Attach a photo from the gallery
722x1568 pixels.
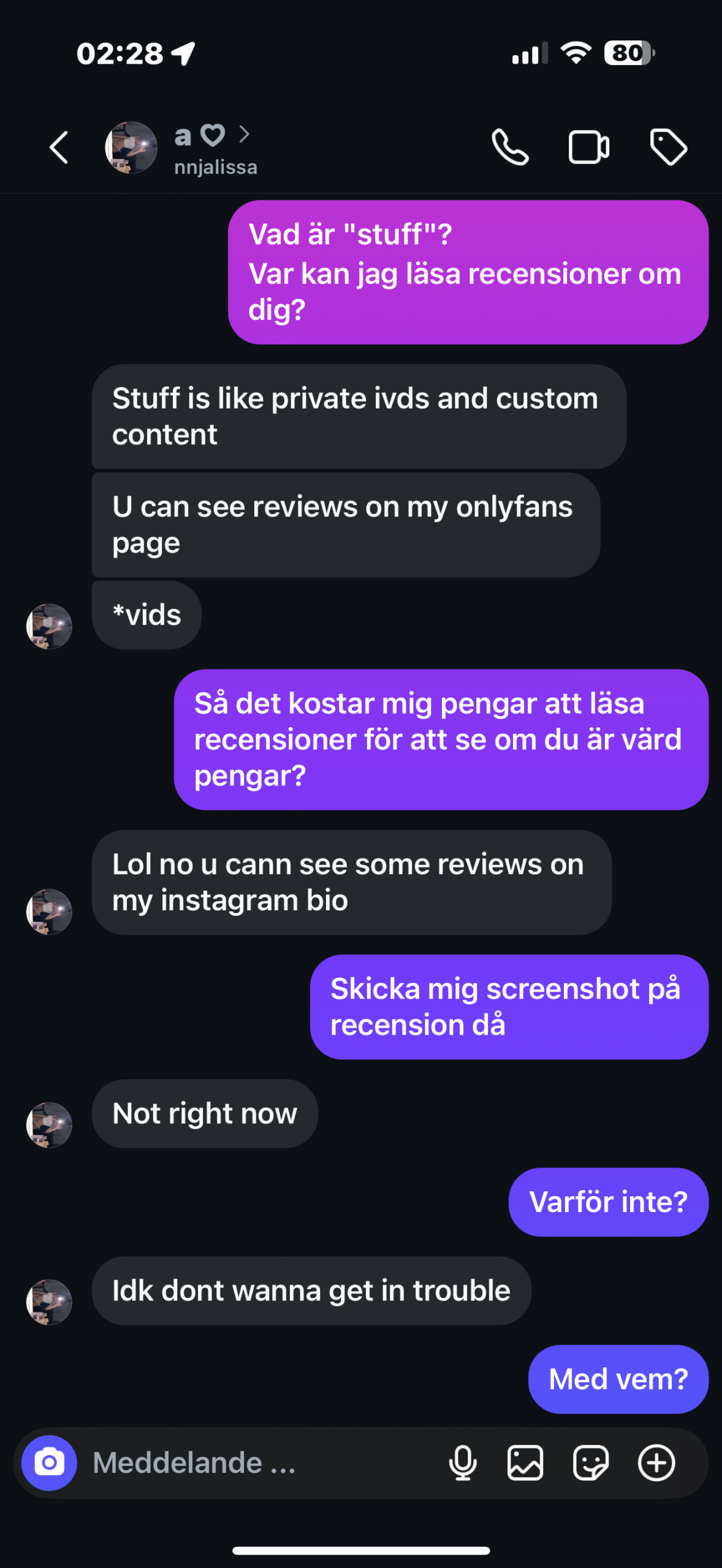[x=525, y=1463]
